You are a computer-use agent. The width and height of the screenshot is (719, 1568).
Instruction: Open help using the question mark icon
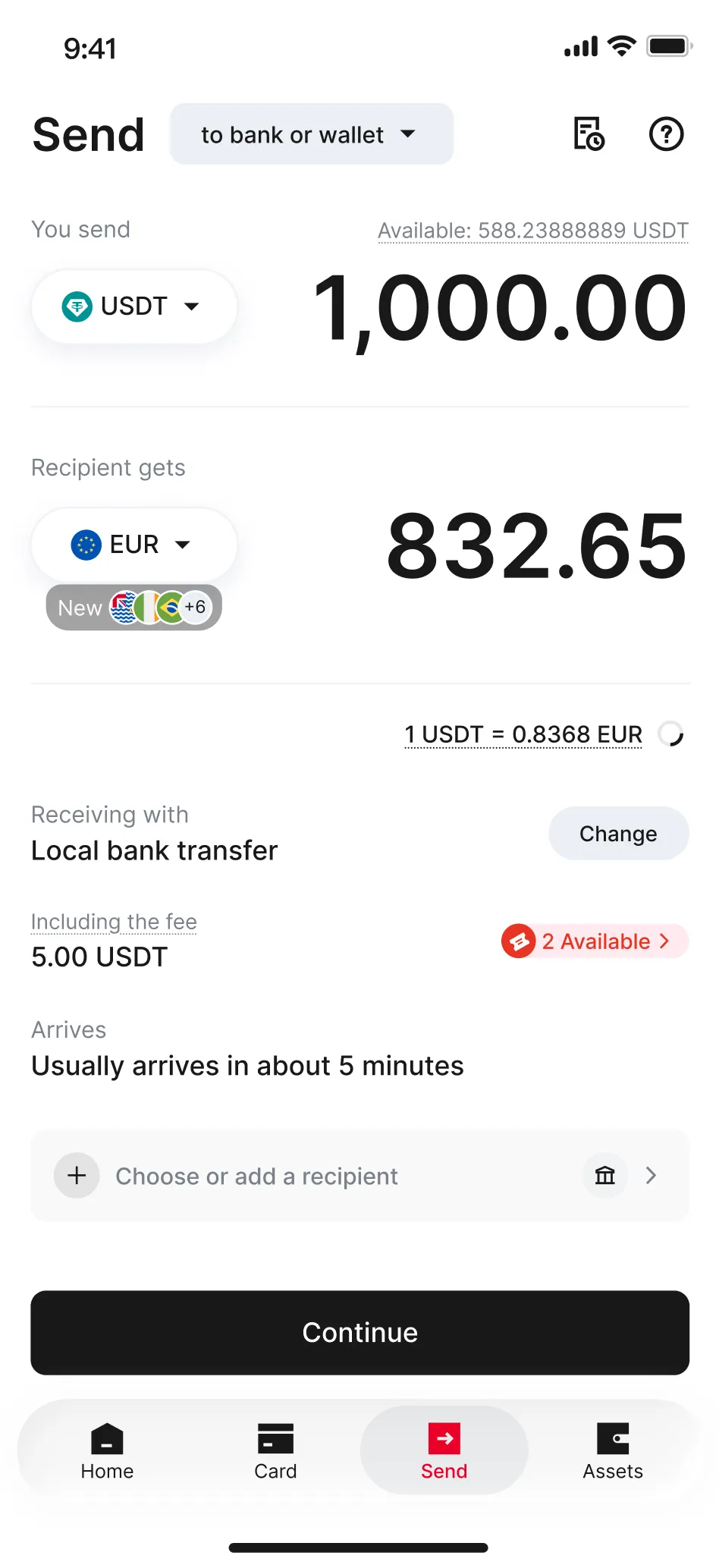(666, 134)
